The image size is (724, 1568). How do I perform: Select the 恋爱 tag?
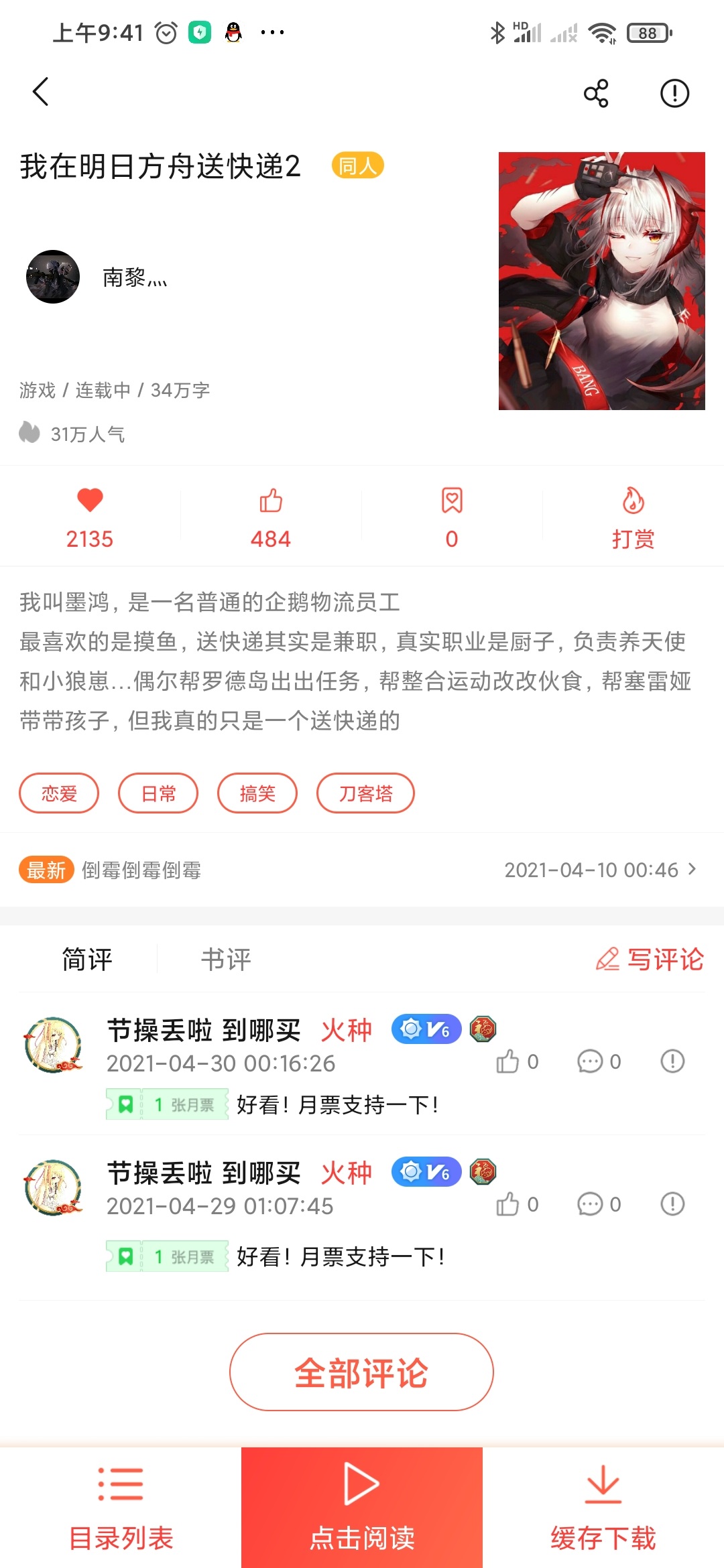pyautogui.click(x=59, y=793)
